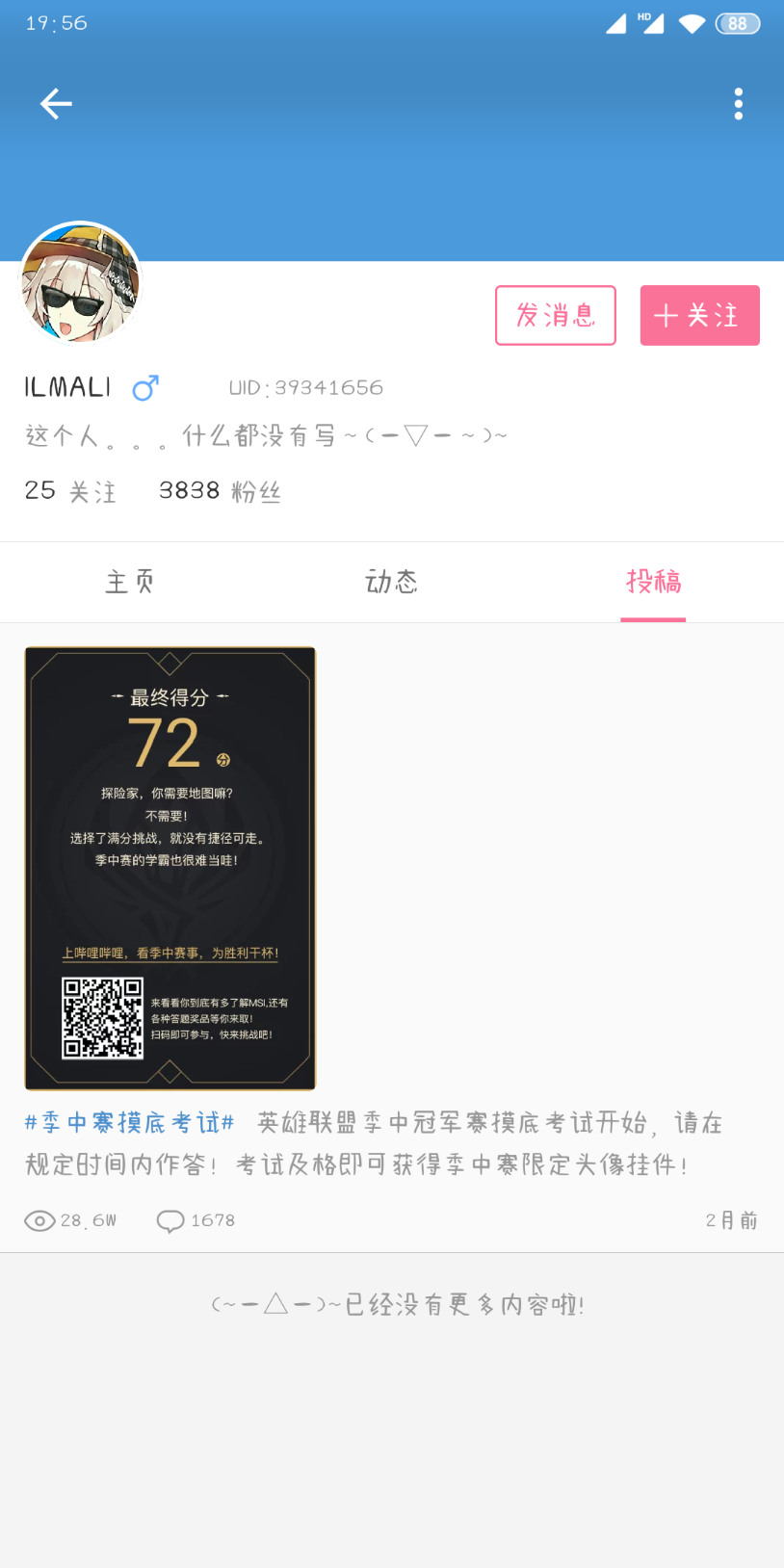Open the 3838 粉丝 fans list
This screenshot has width=784, height=1568.
pyautogui.click(x=220, y=491)
